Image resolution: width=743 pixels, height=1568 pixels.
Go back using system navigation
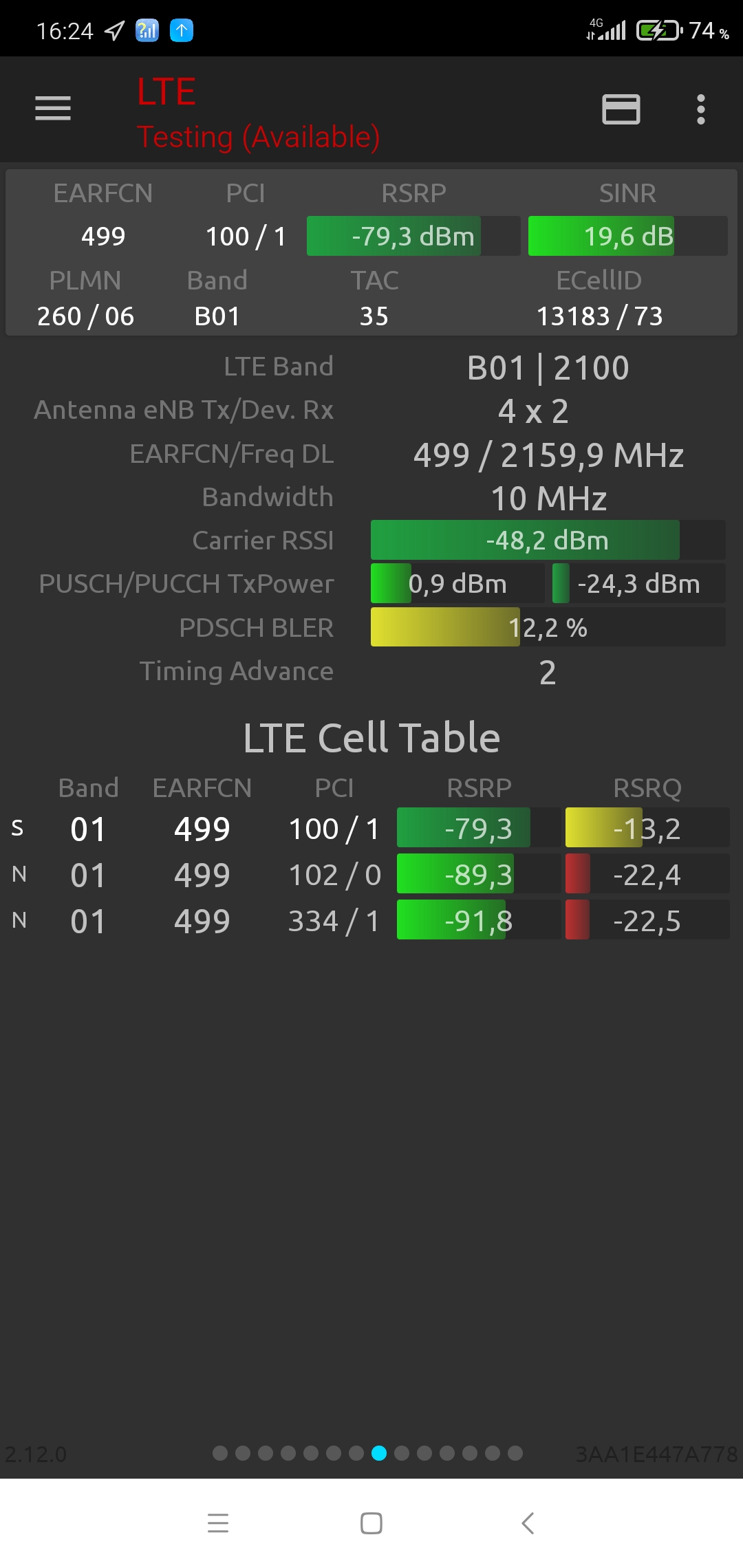tap(528, 1523)
